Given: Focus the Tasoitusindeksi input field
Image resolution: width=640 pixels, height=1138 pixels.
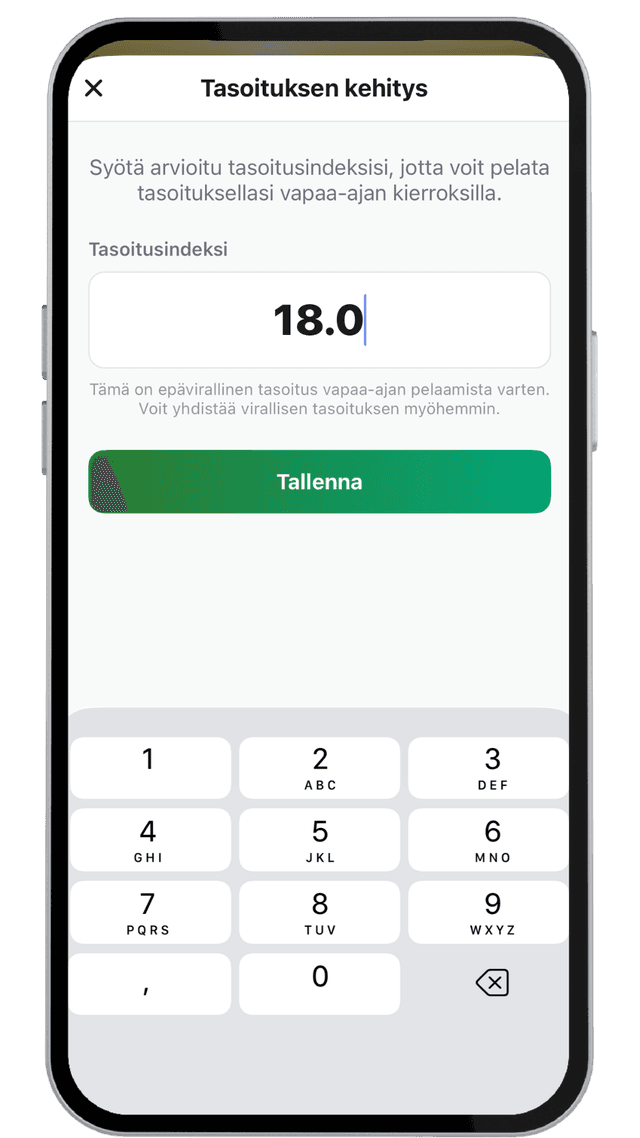Looking at the screenshot, I should pos(319,320).
